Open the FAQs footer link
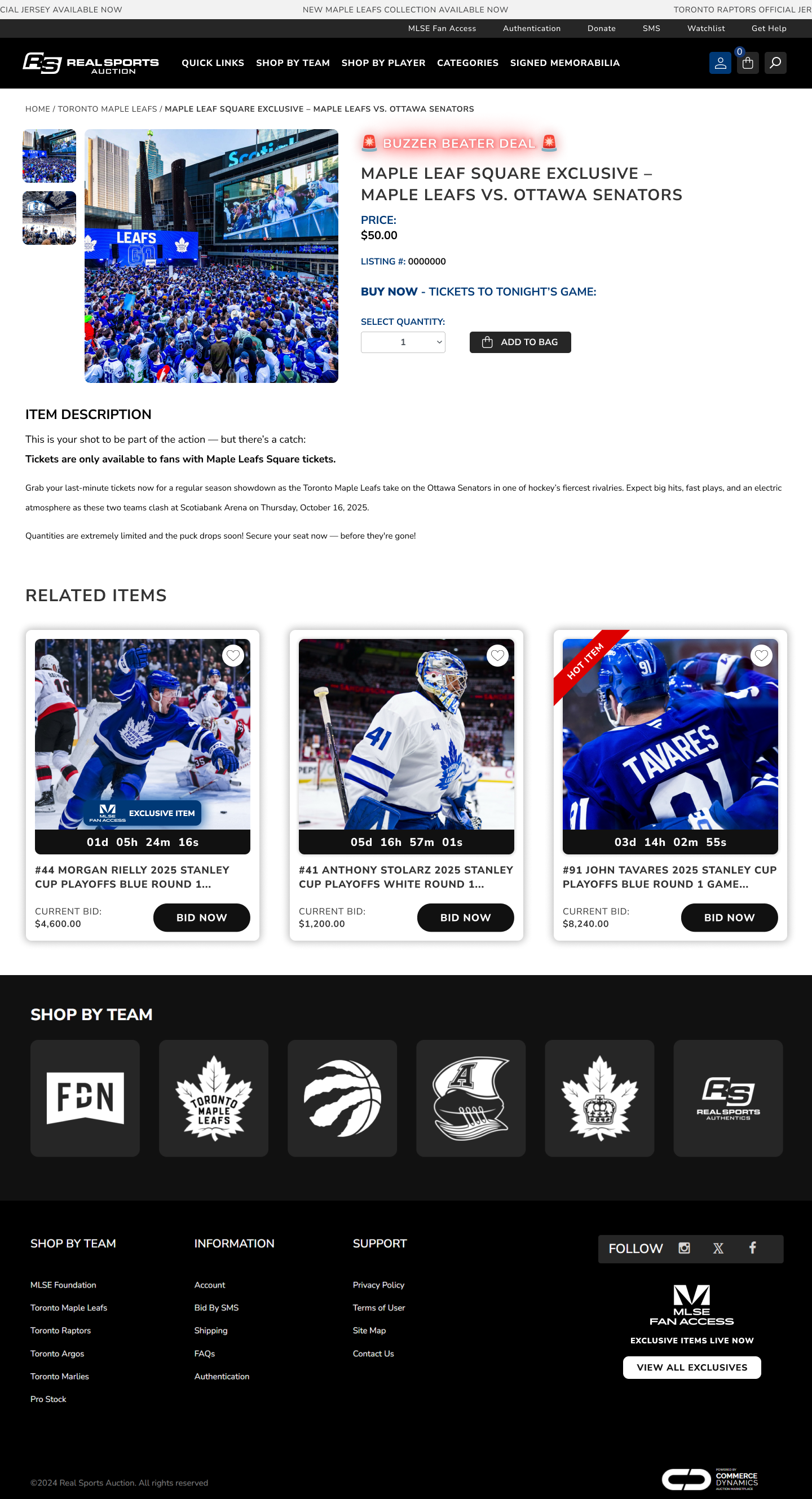The image size is (812, 1499). (x=204, y=1353)
